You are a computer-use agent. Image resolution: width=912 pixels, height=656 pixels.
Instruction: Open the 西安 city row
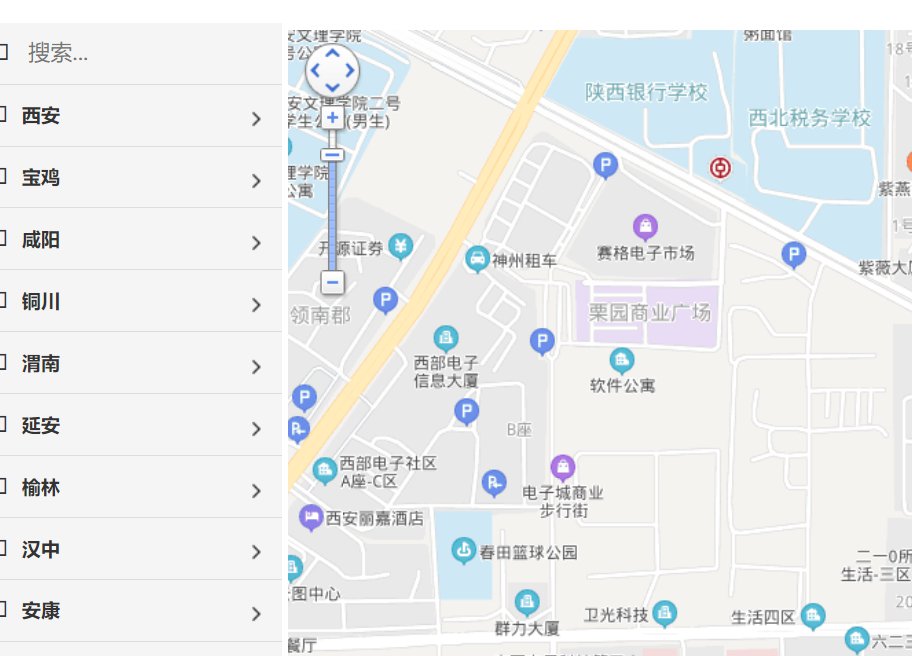(140, 116)
